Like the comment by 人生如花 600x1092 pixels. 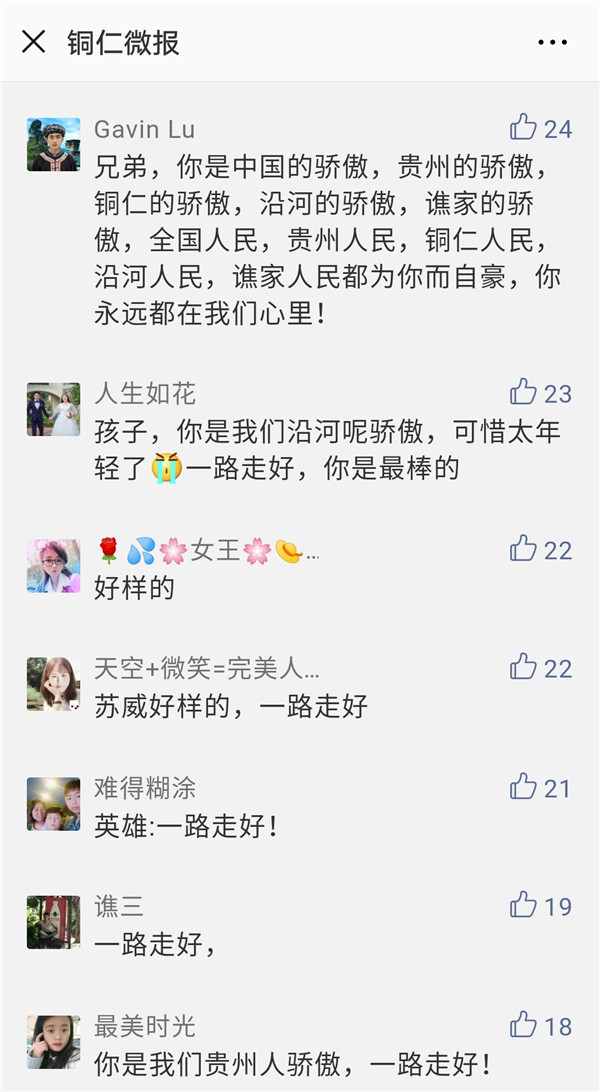point(524,391)
